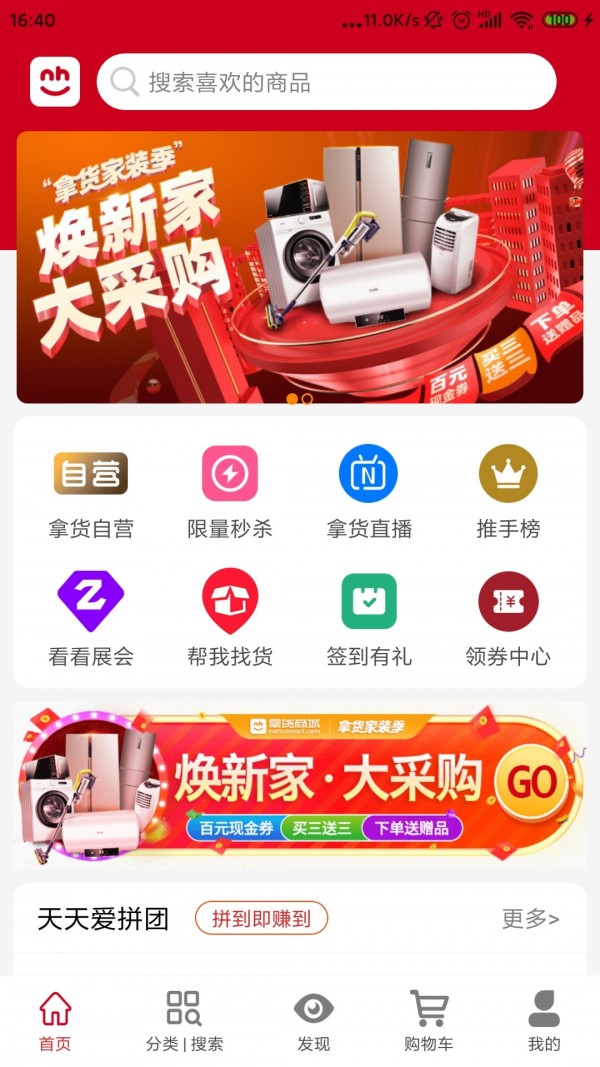600x1067 pixels.
Task: Open the 焕新家大采购 top carousel banner
Action: (300, 267)
